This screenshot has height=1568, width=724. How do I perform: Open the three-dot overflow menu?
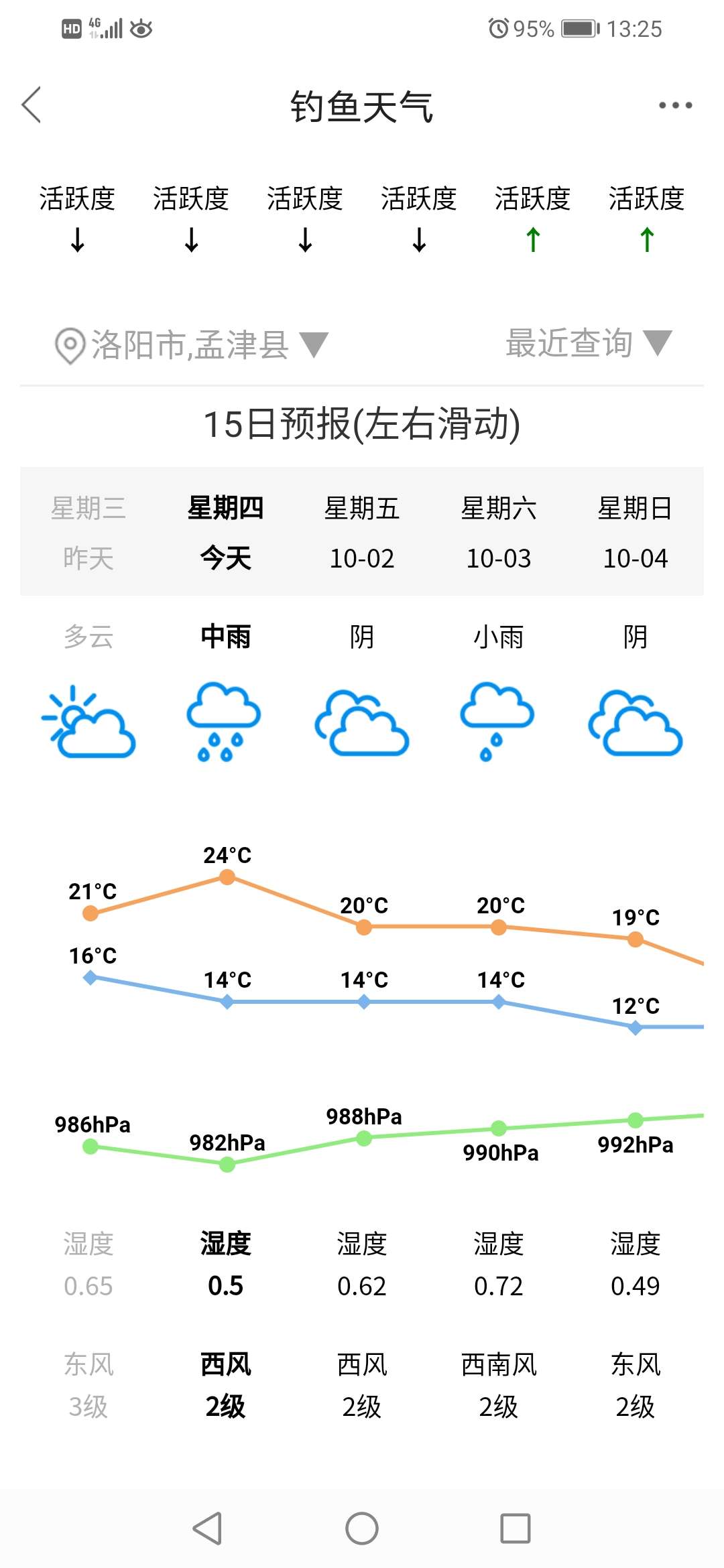(x=674, y=105)
